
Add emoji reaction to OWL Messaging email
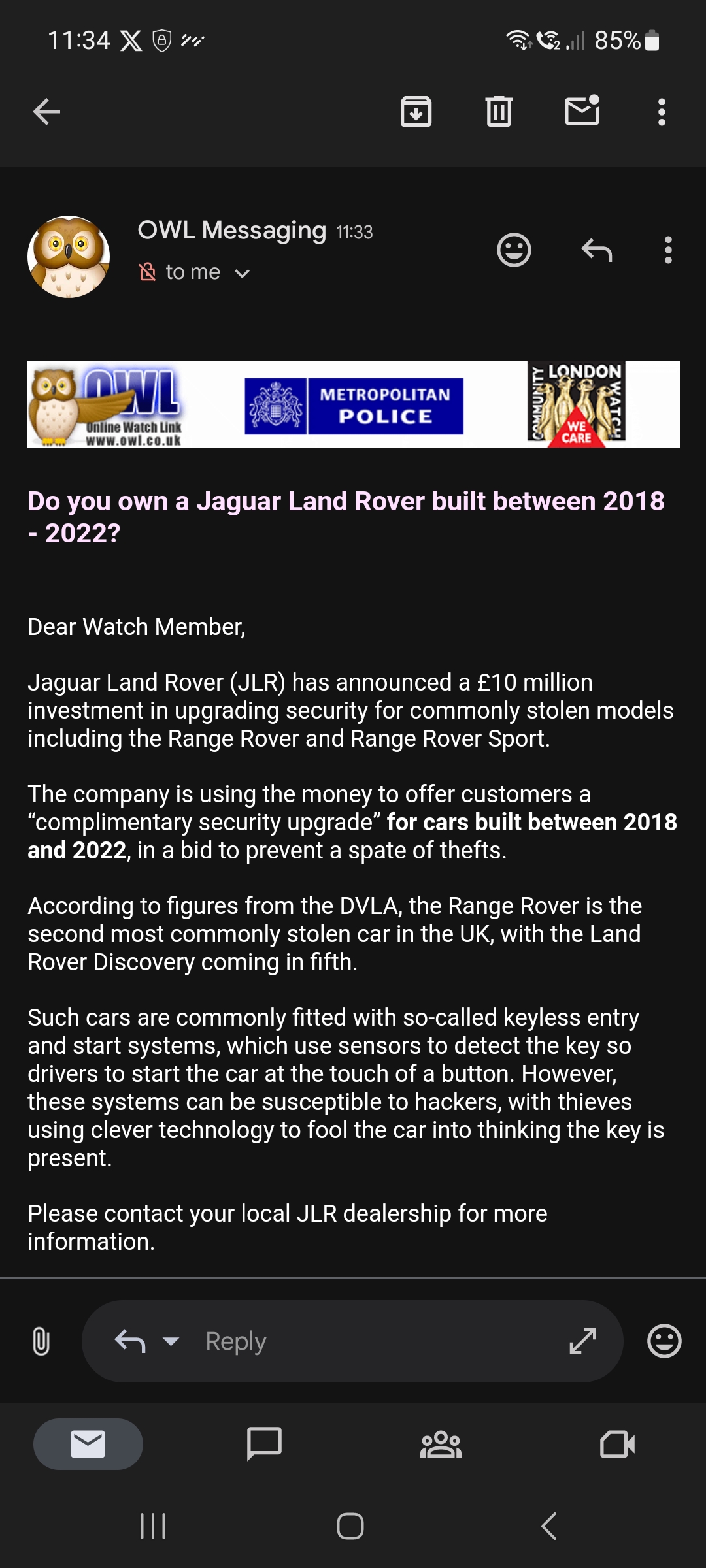[514, 250]
